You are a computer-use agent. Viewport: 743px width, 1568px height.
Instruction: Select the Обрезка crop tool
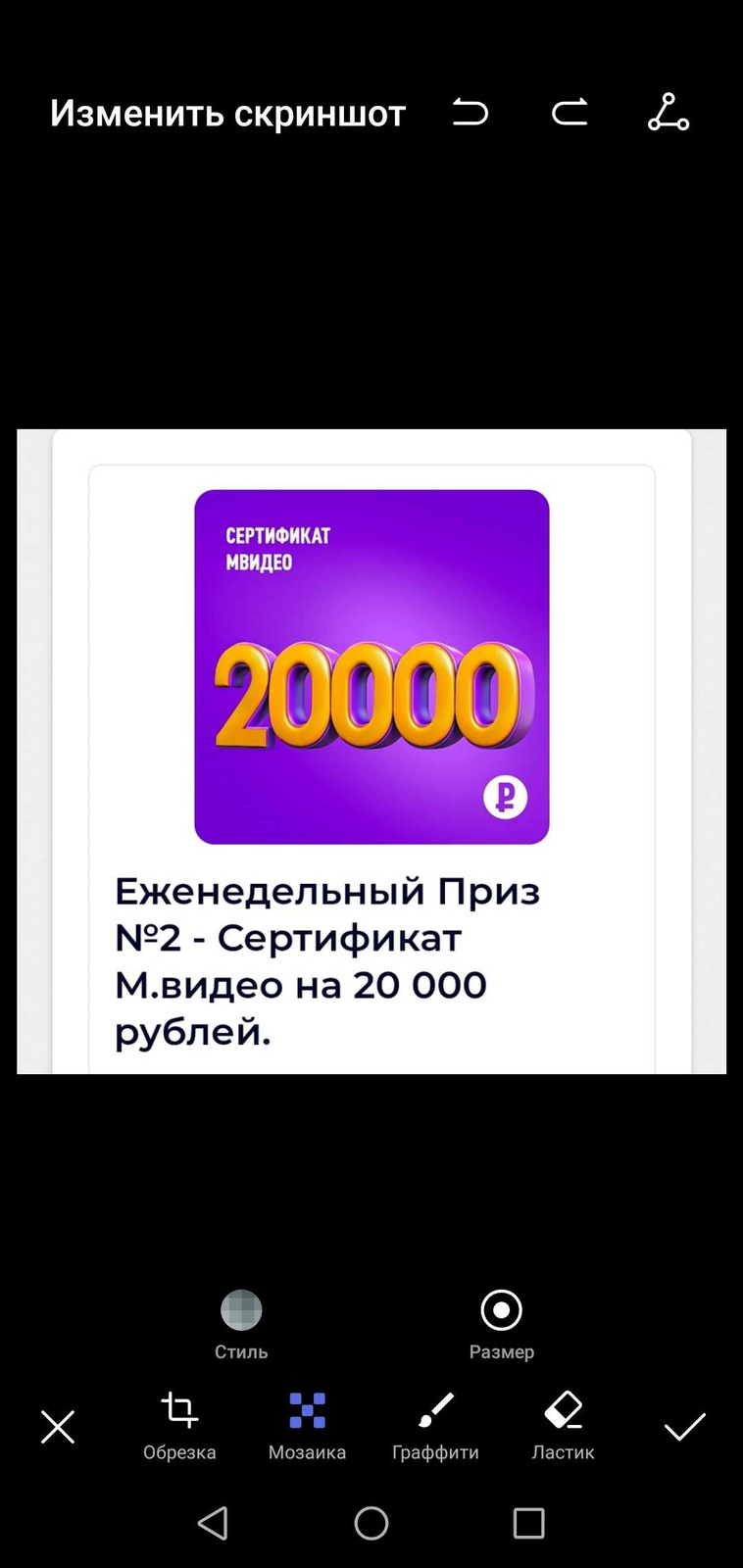(x=179, y=1426)
